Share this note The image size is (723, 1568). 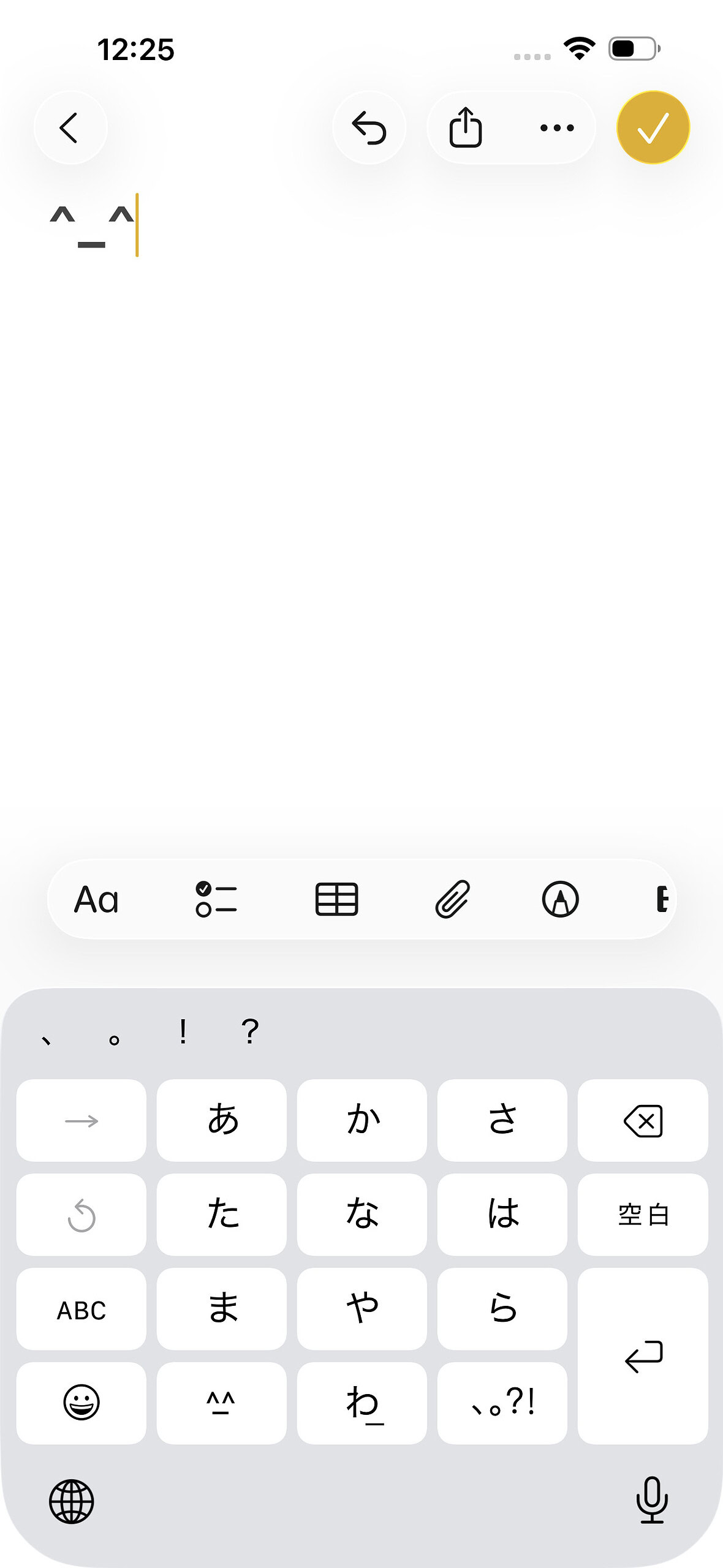click(x=466, y=127)
